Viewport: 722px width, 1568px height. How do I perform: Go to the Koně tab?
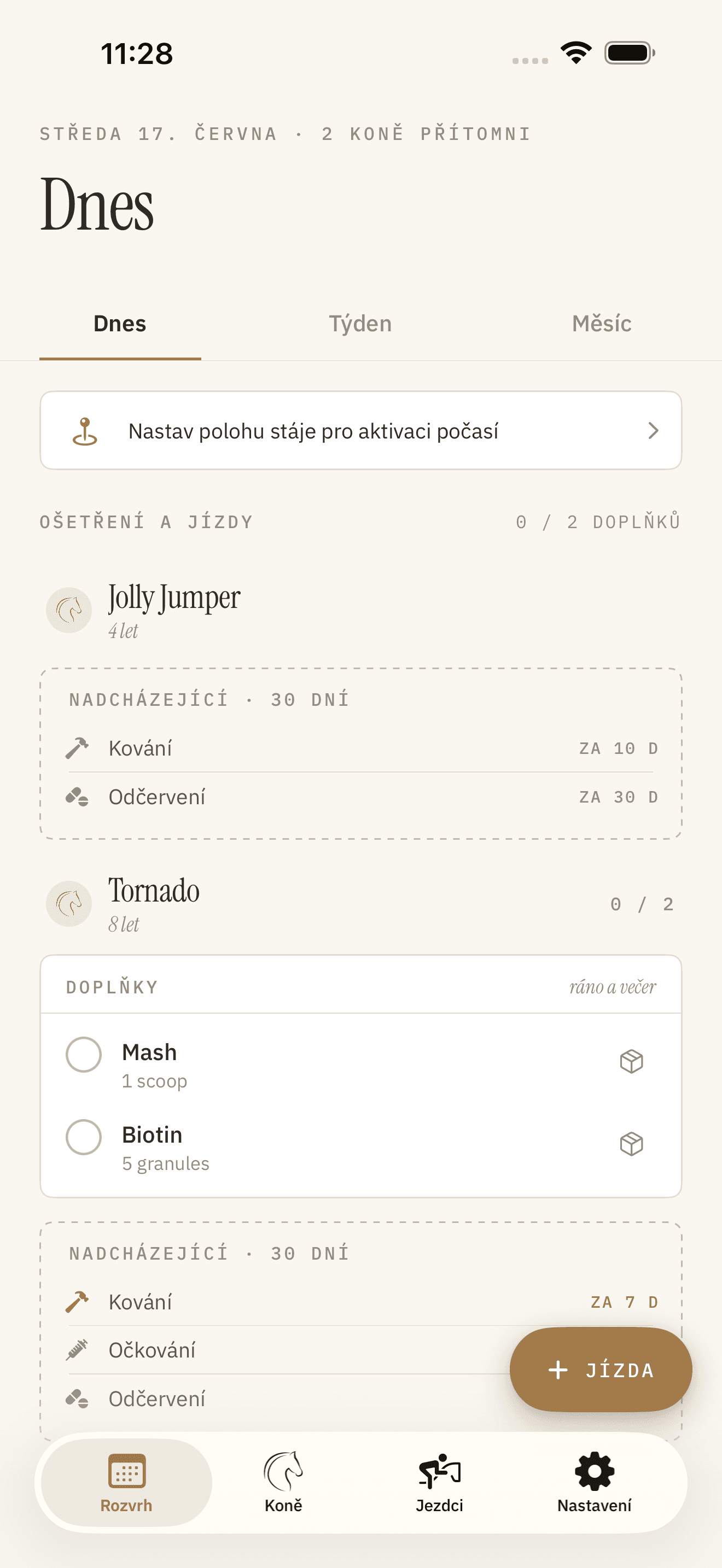[283, 1483]
